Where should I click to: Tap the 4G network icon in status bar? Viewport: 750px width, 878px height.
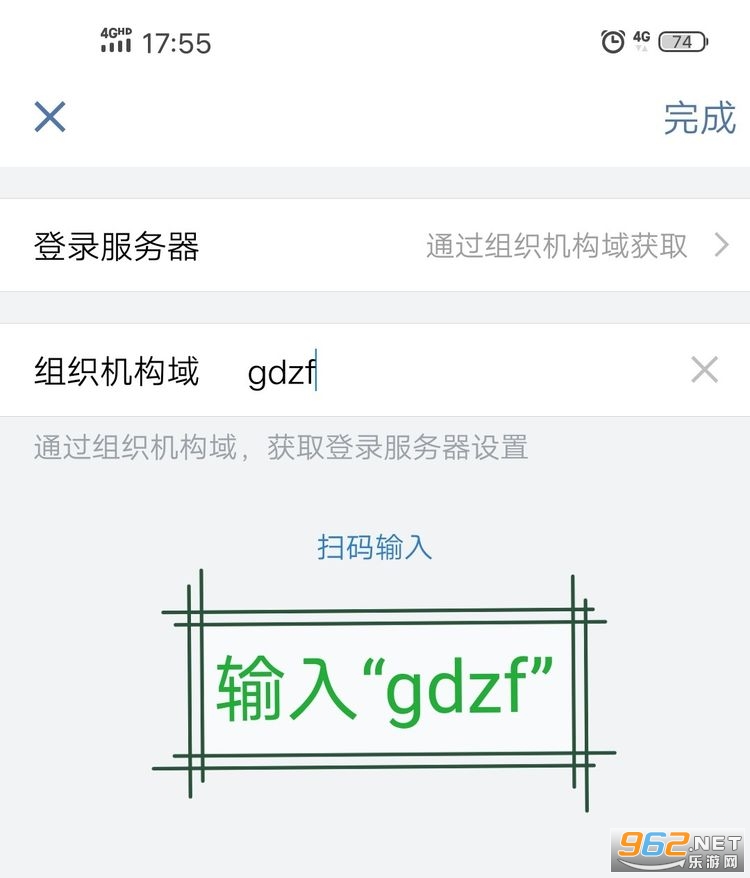coord(641,38)
